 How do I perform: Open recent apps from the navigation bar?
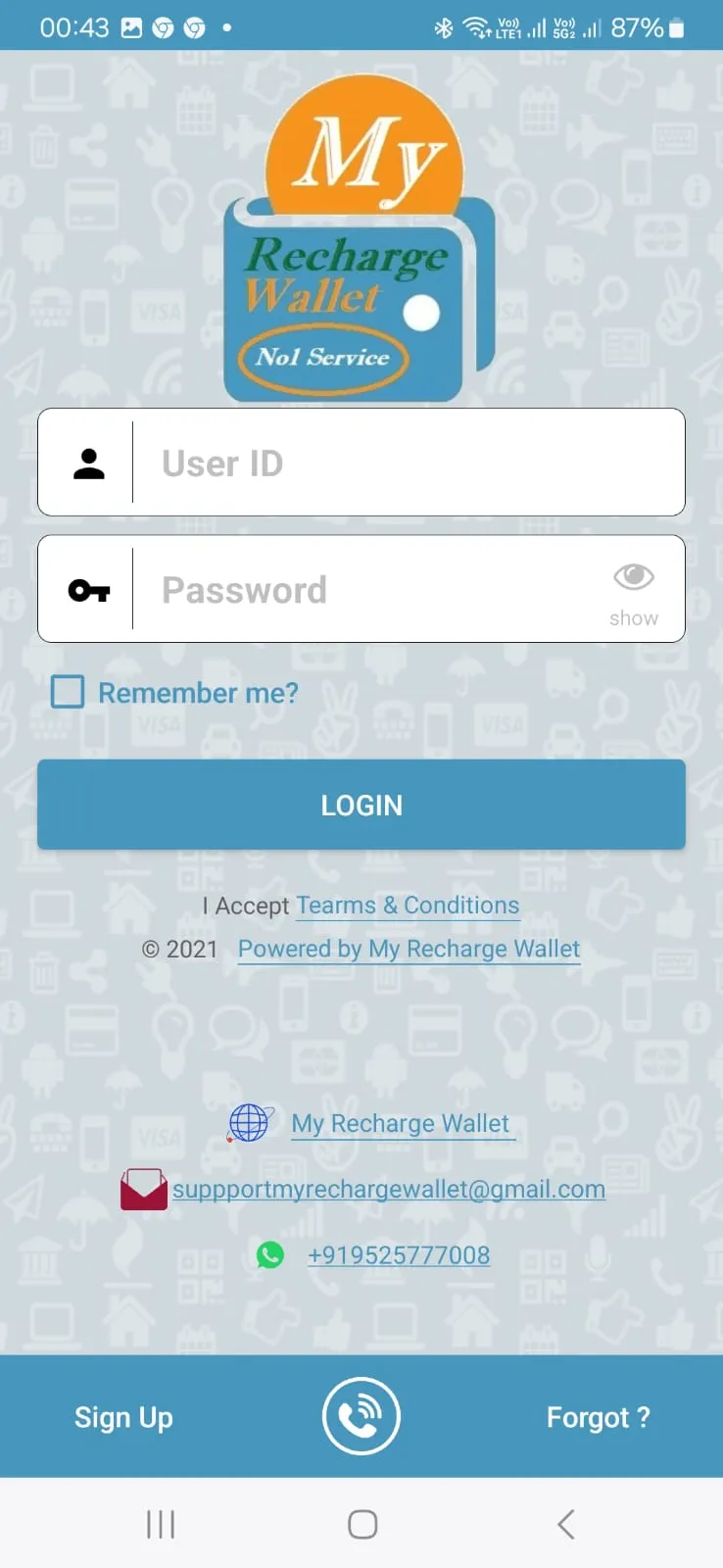pos(161,1524)
